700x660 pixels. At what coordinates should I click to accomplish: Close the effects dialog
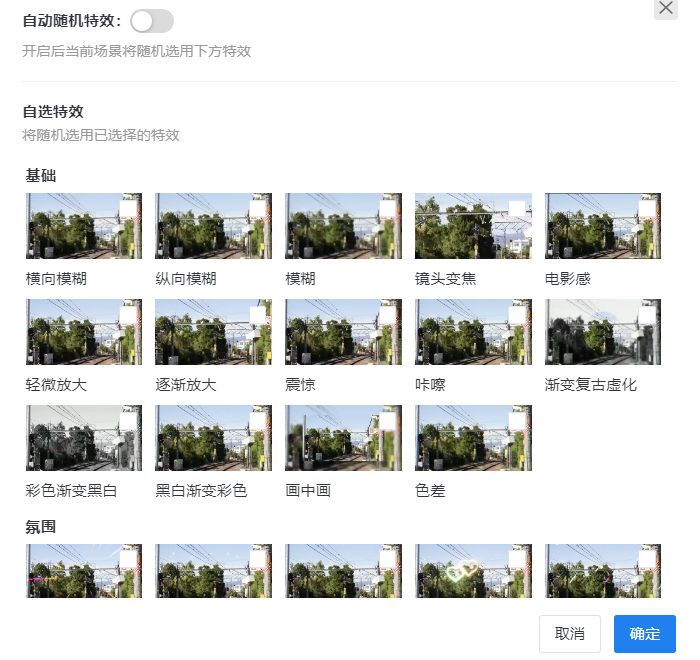point(665,8)
